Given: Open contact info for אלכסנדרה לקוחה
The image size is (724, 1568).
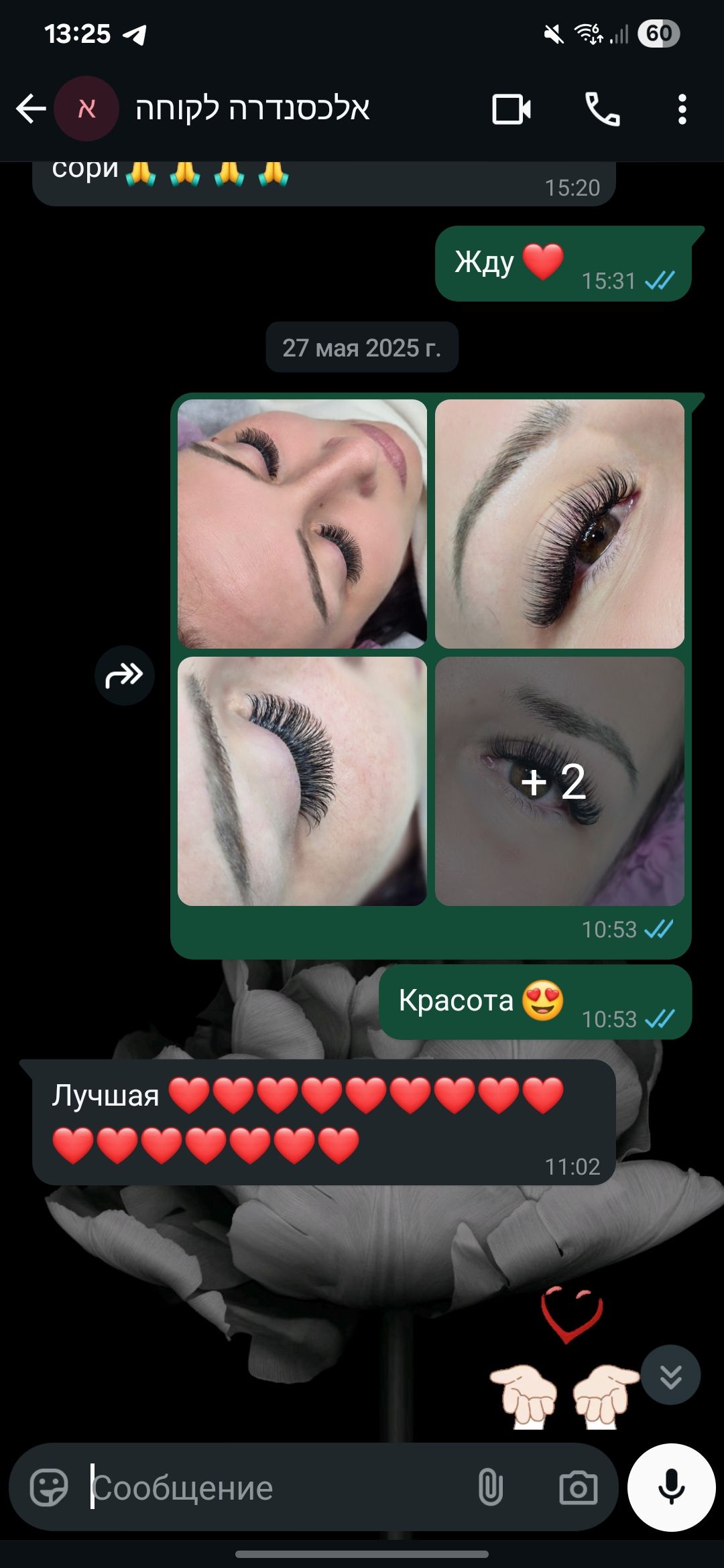Looking at the screenshot, I should pos(252,109).
